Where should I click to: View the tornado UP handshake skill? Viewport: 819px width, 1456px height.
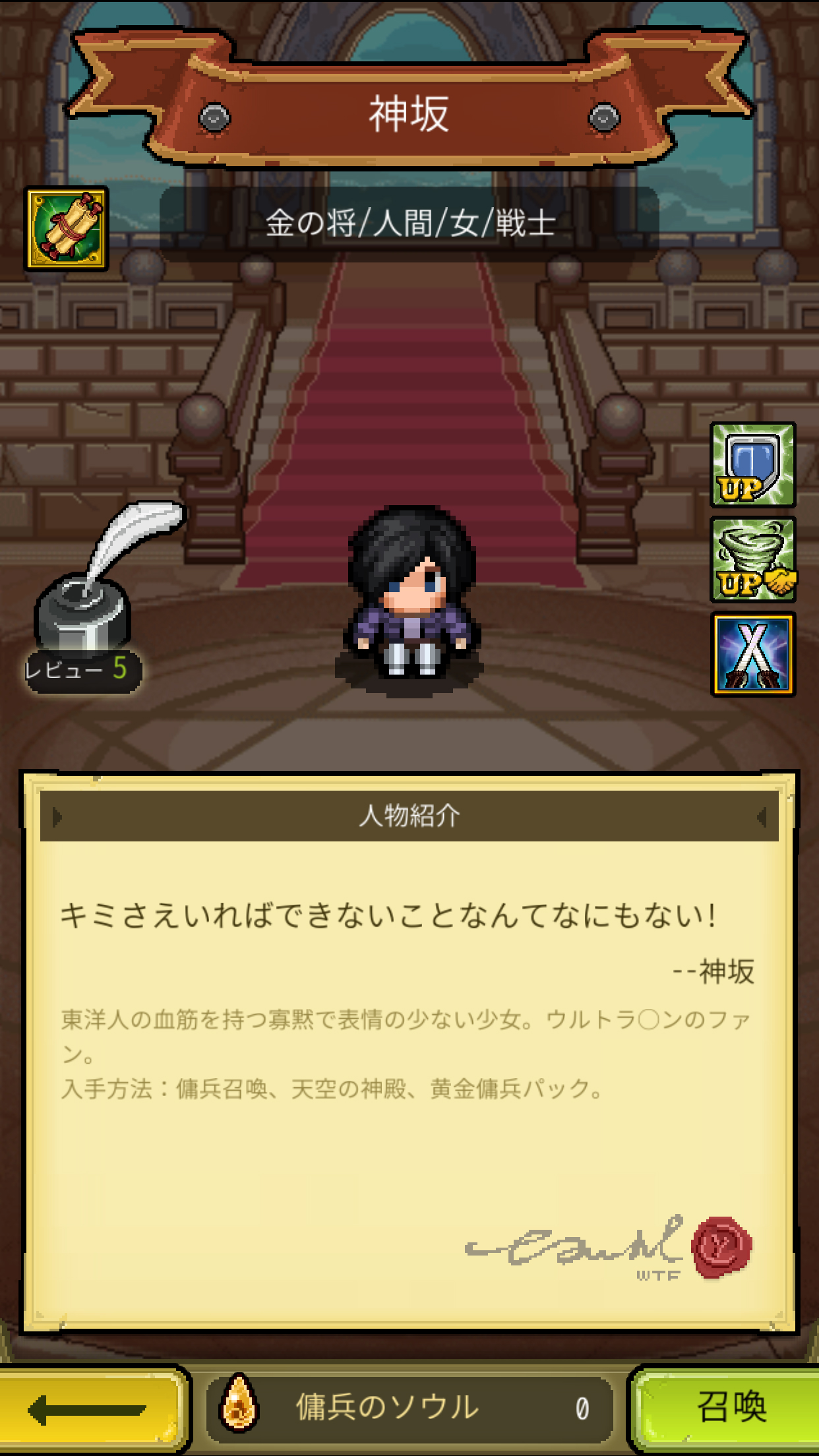coord(752,560)
